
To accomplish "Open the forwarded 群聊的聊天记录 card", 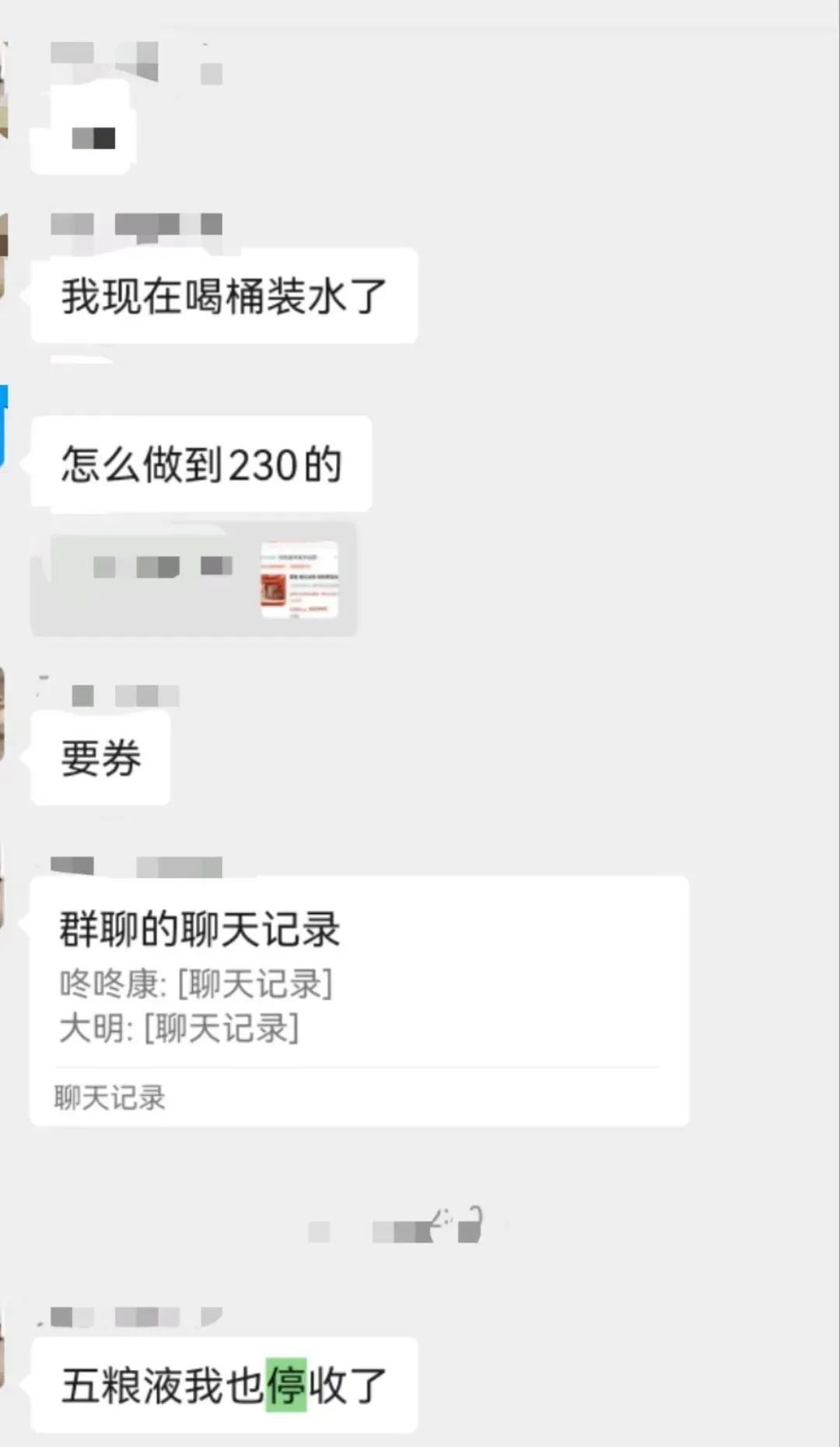I will [x=359, y=1000].
